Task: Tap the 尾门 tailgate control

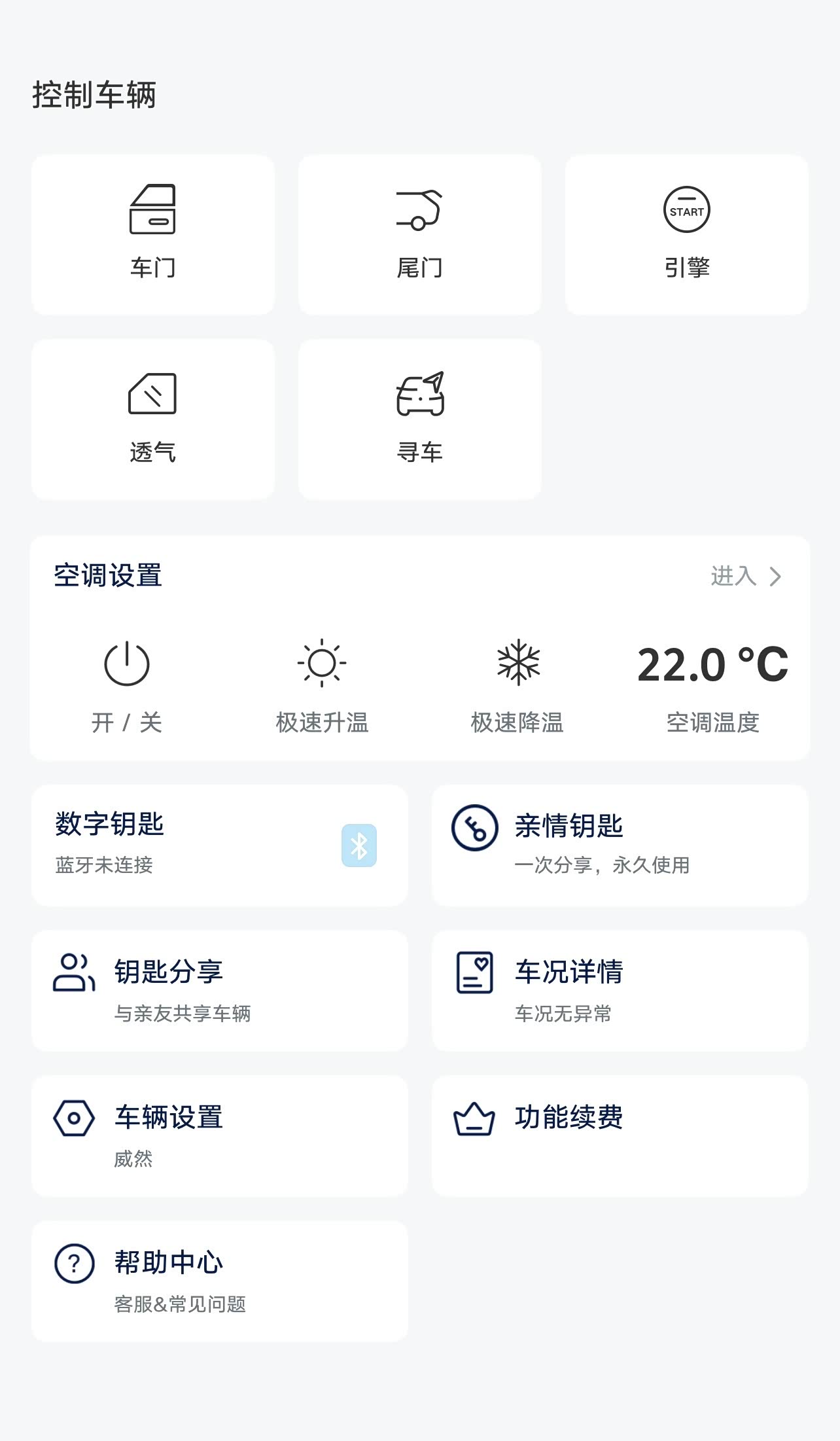Action: click(419, 234)
